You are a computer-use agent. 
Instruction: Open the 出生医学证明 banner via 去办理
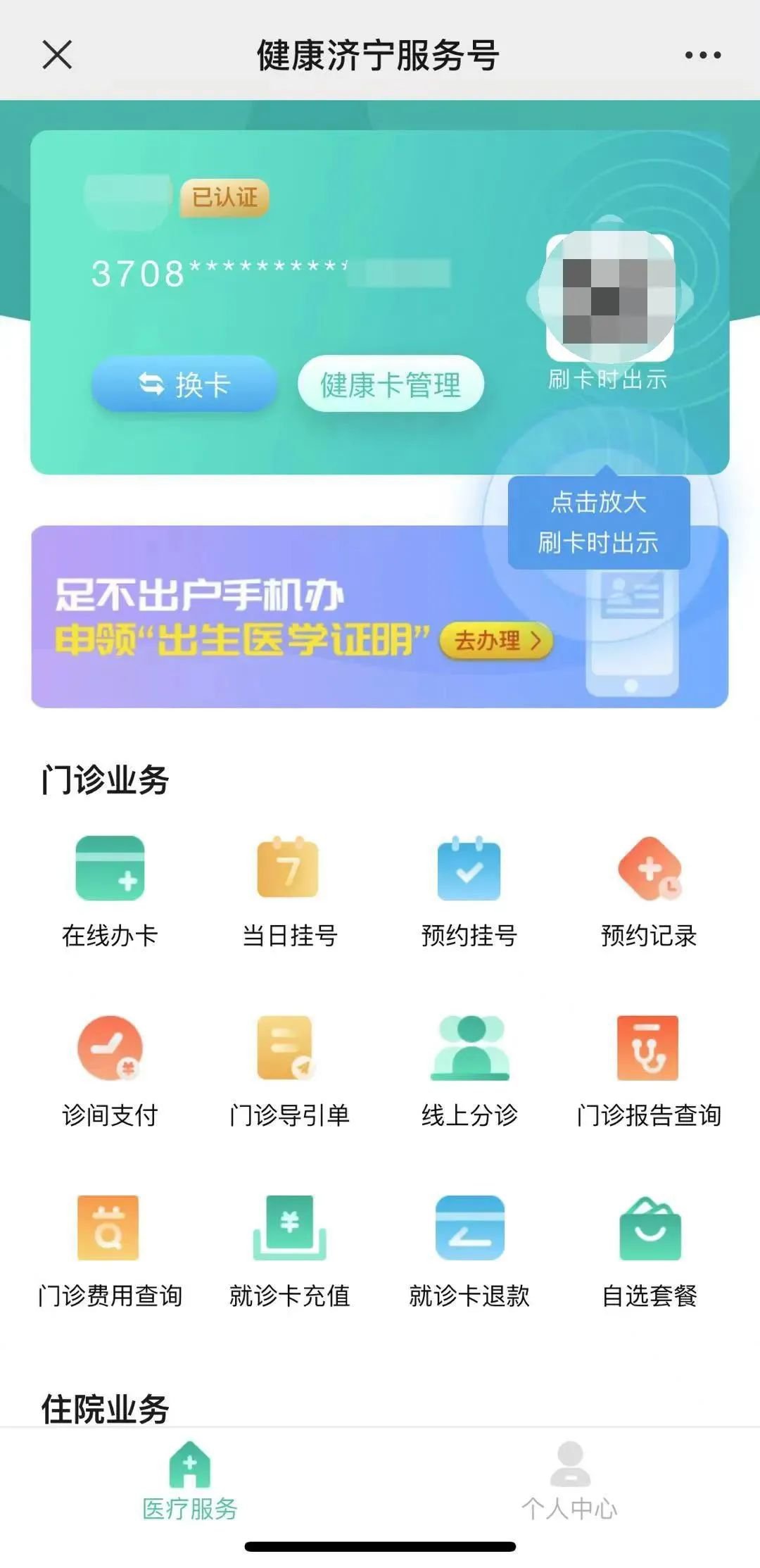[x=495, y=641]
